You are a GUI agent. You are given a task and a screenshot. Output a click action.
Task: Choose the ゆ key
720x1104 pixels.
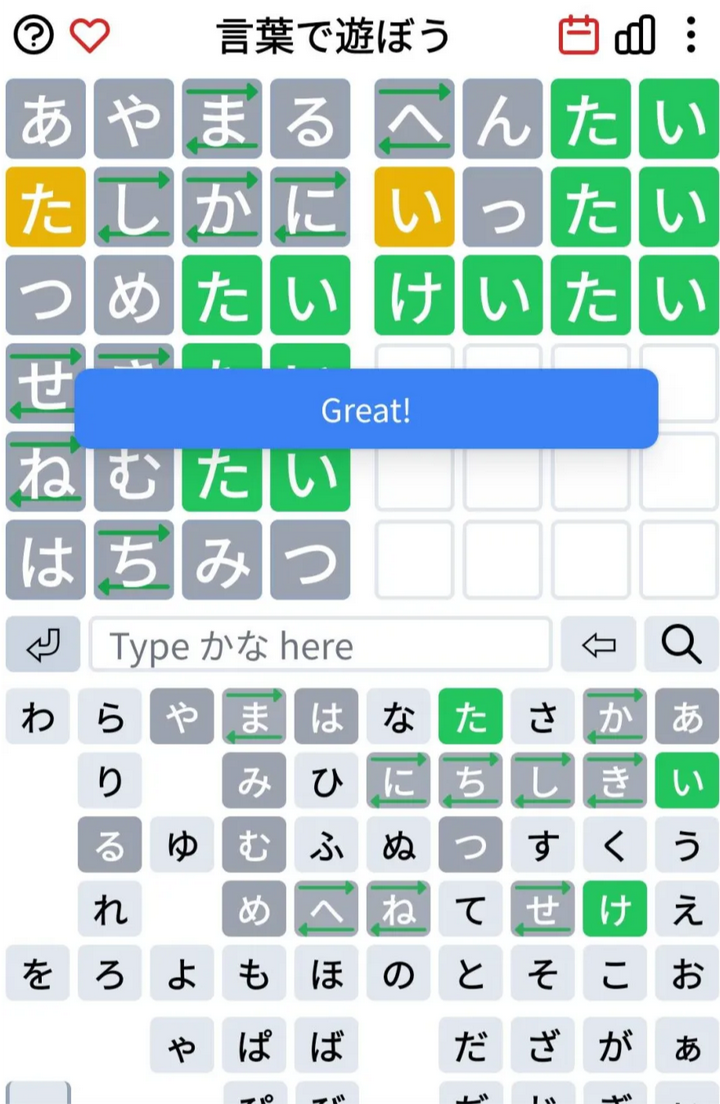pos(182,845)
